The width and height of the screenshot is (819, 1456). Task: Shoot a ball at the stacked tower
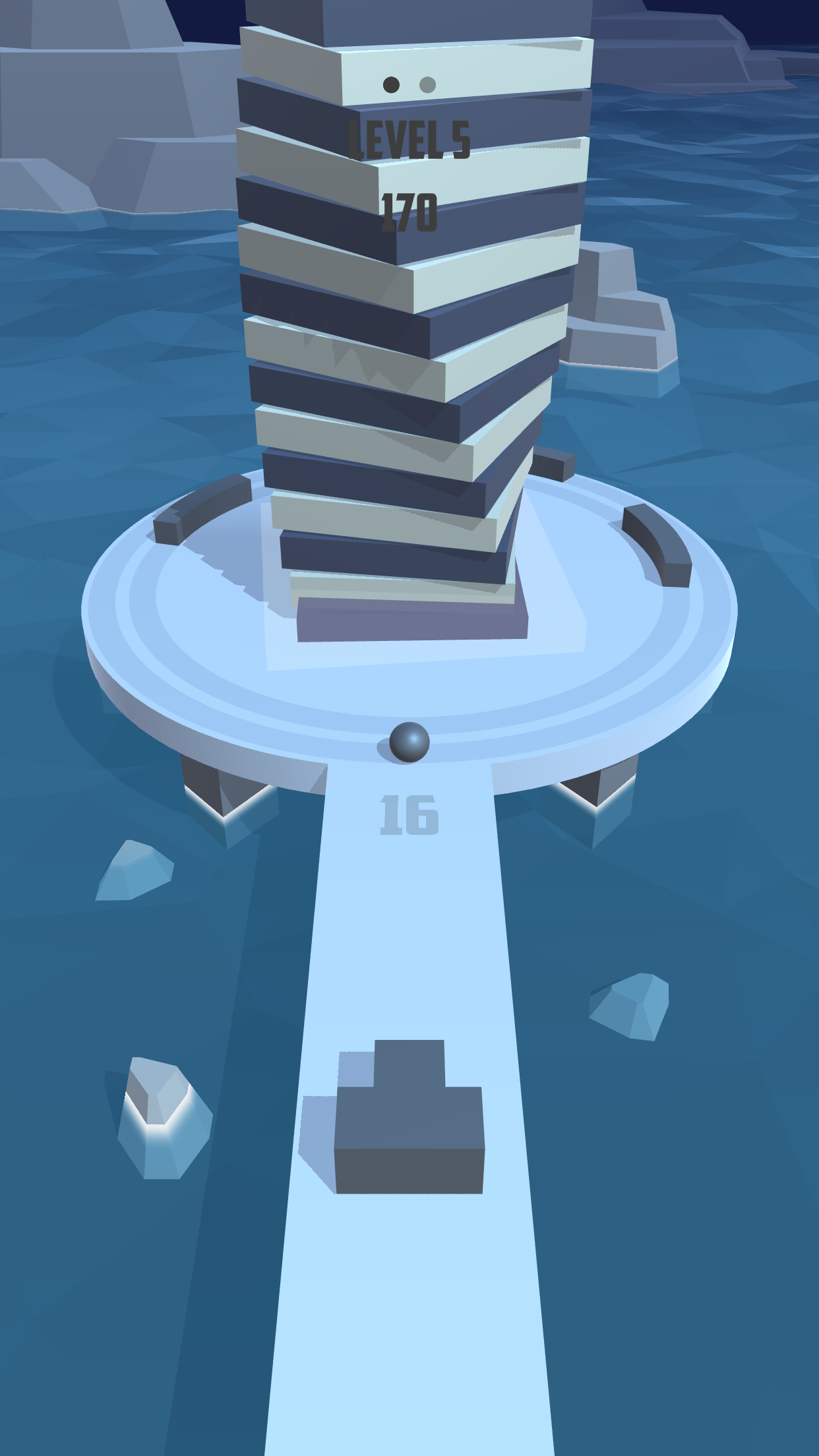402,396
